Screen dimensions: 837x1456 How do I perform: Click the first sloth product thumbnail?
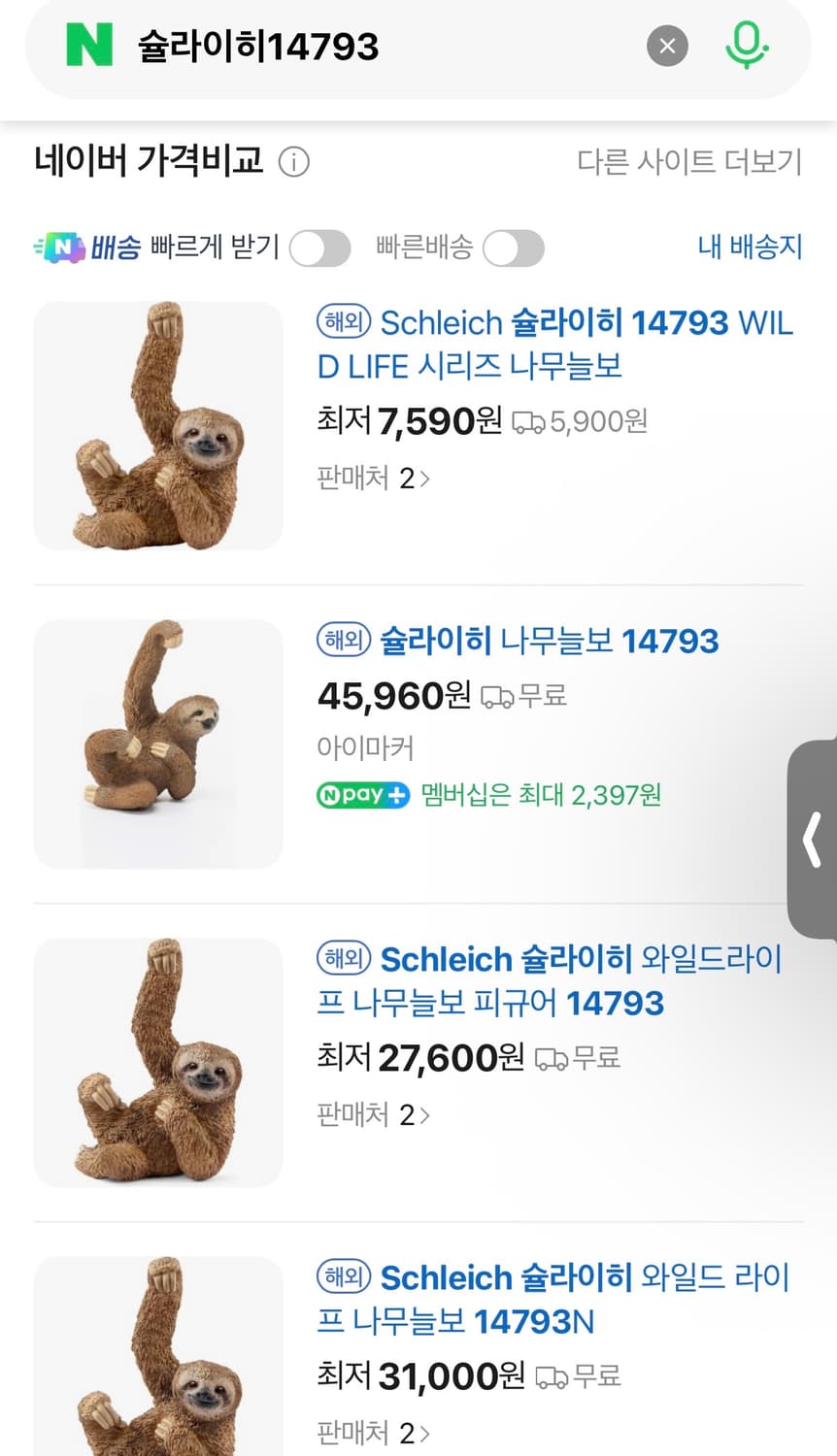(157, 425)
